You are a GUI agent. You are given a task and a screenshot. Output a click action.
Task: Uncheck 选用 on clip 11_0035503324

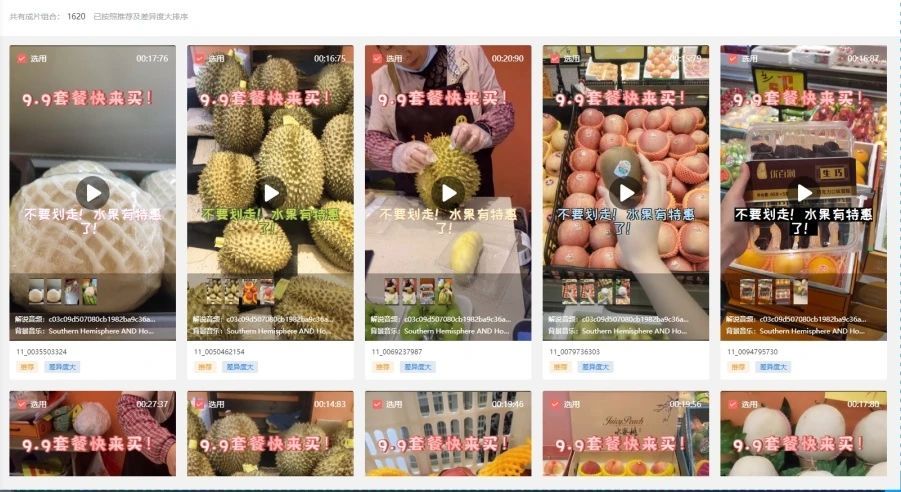[22, 59]
